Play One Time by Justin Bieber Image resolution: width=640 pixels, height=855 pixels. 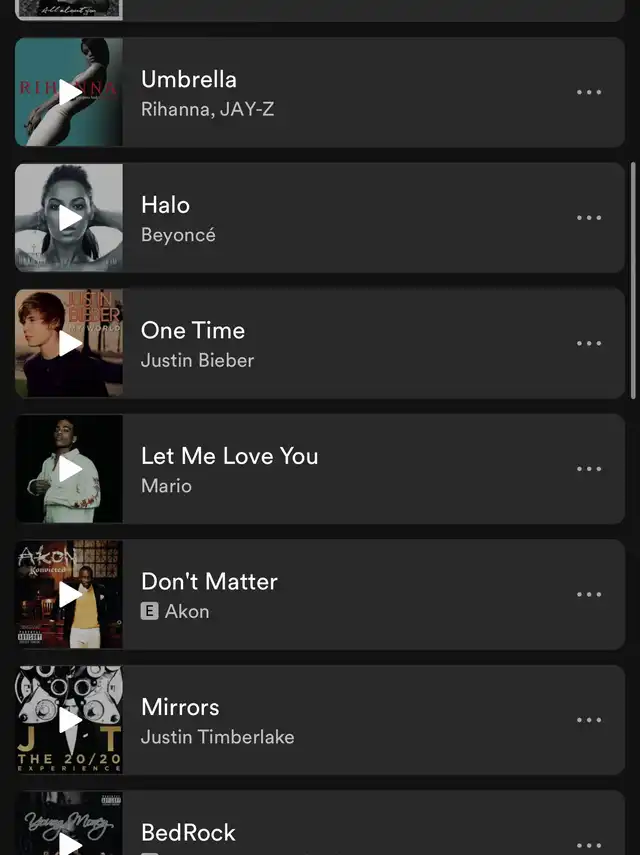coord(69,343)
